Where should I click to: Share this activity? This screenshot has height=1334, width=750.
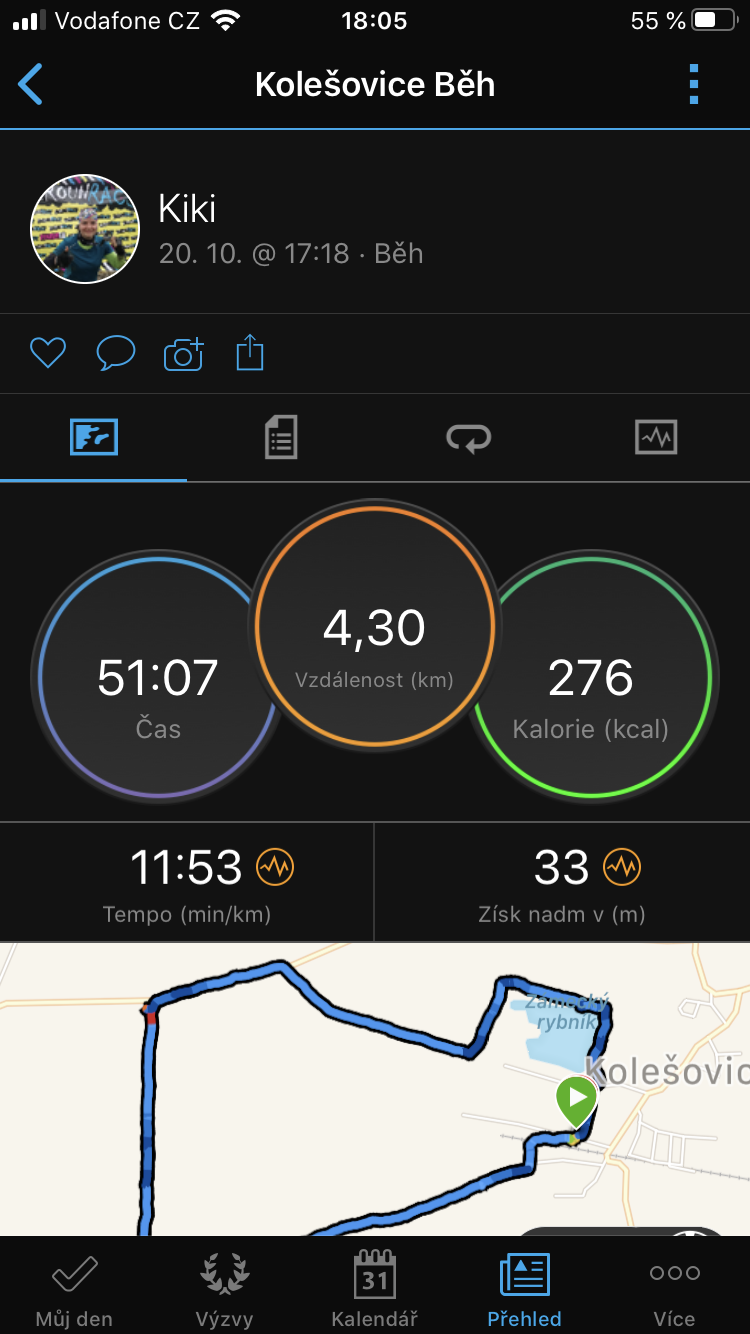[x=250, y=353]
